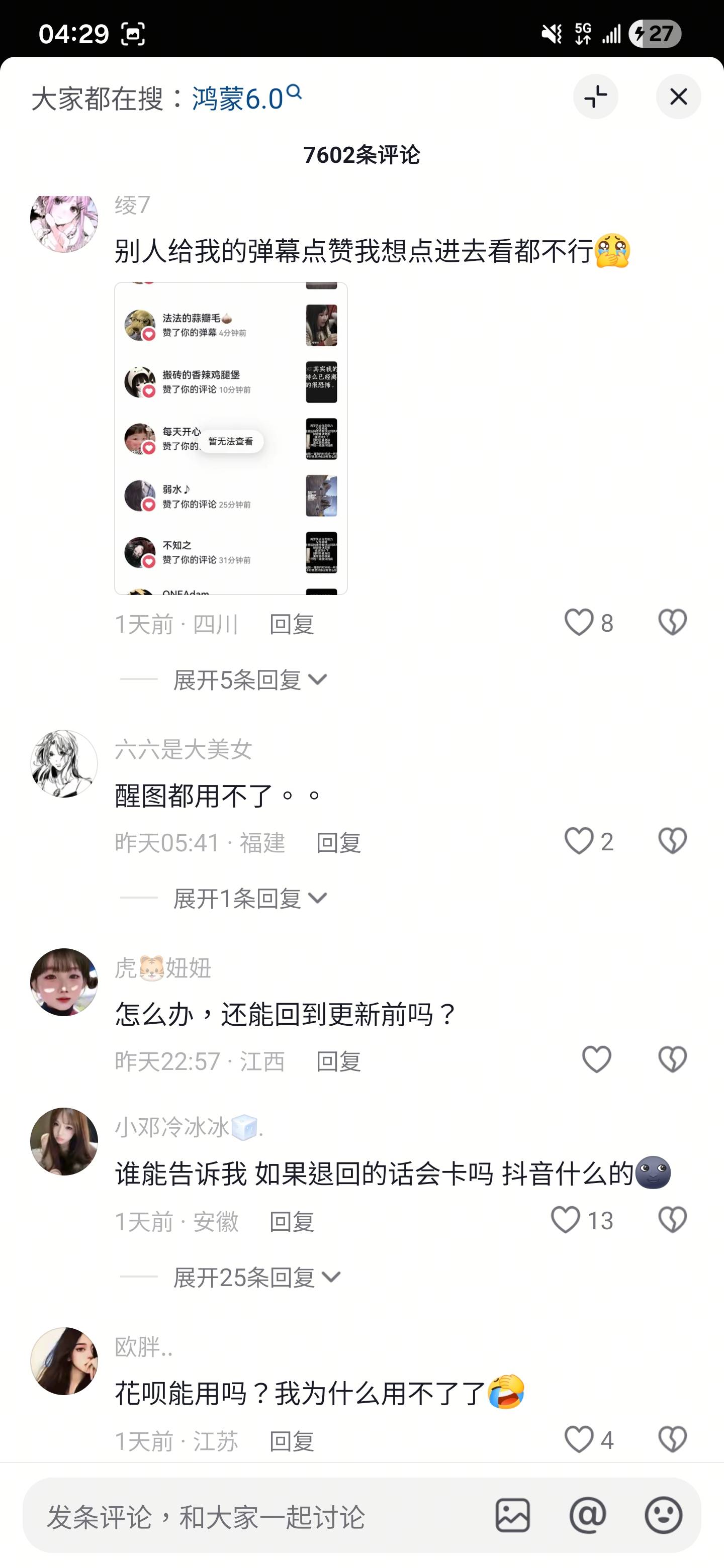The image size is (724, 1568).
Task: Close the comments panel
Action: coord(678,97)
